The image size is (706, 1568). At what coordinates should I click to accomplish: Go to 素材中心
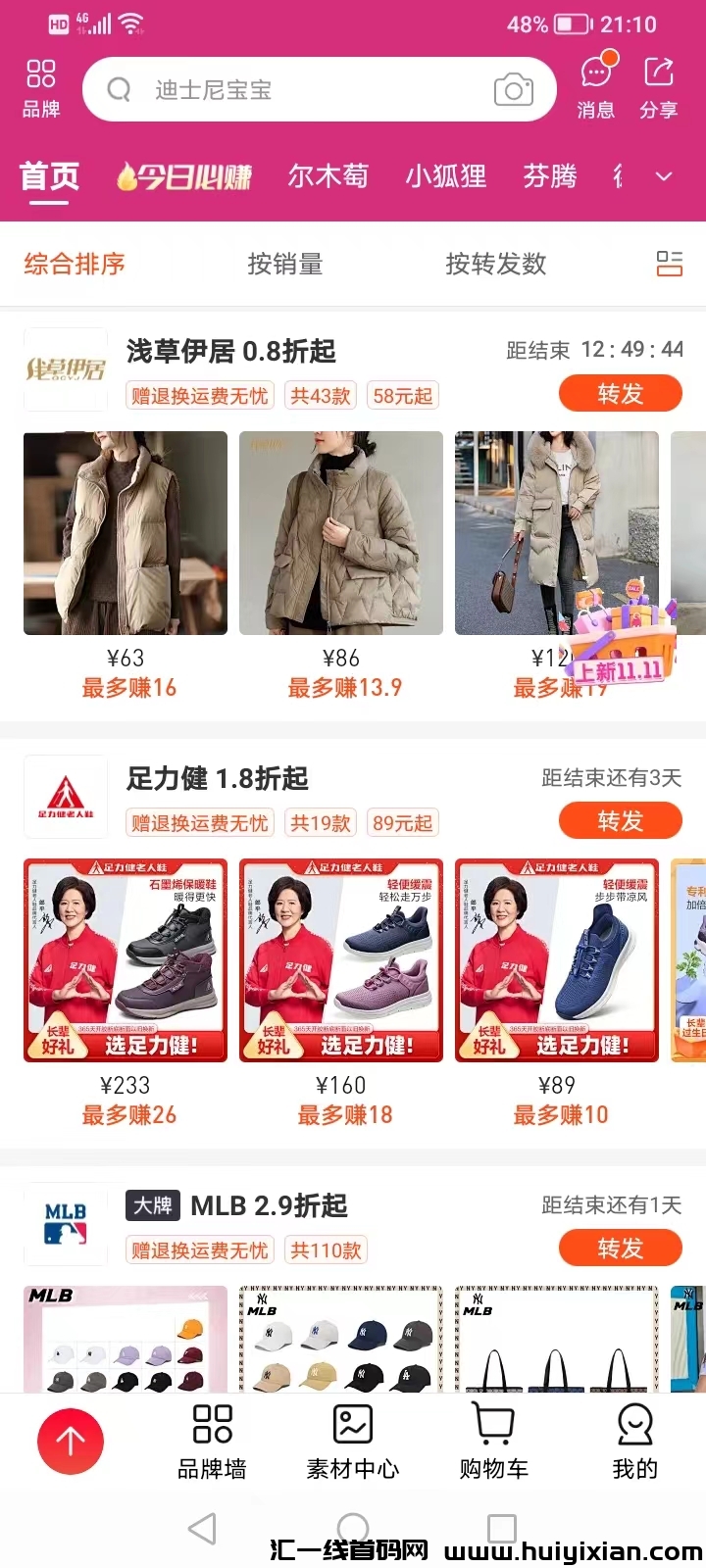click(x=353, y=1441)
